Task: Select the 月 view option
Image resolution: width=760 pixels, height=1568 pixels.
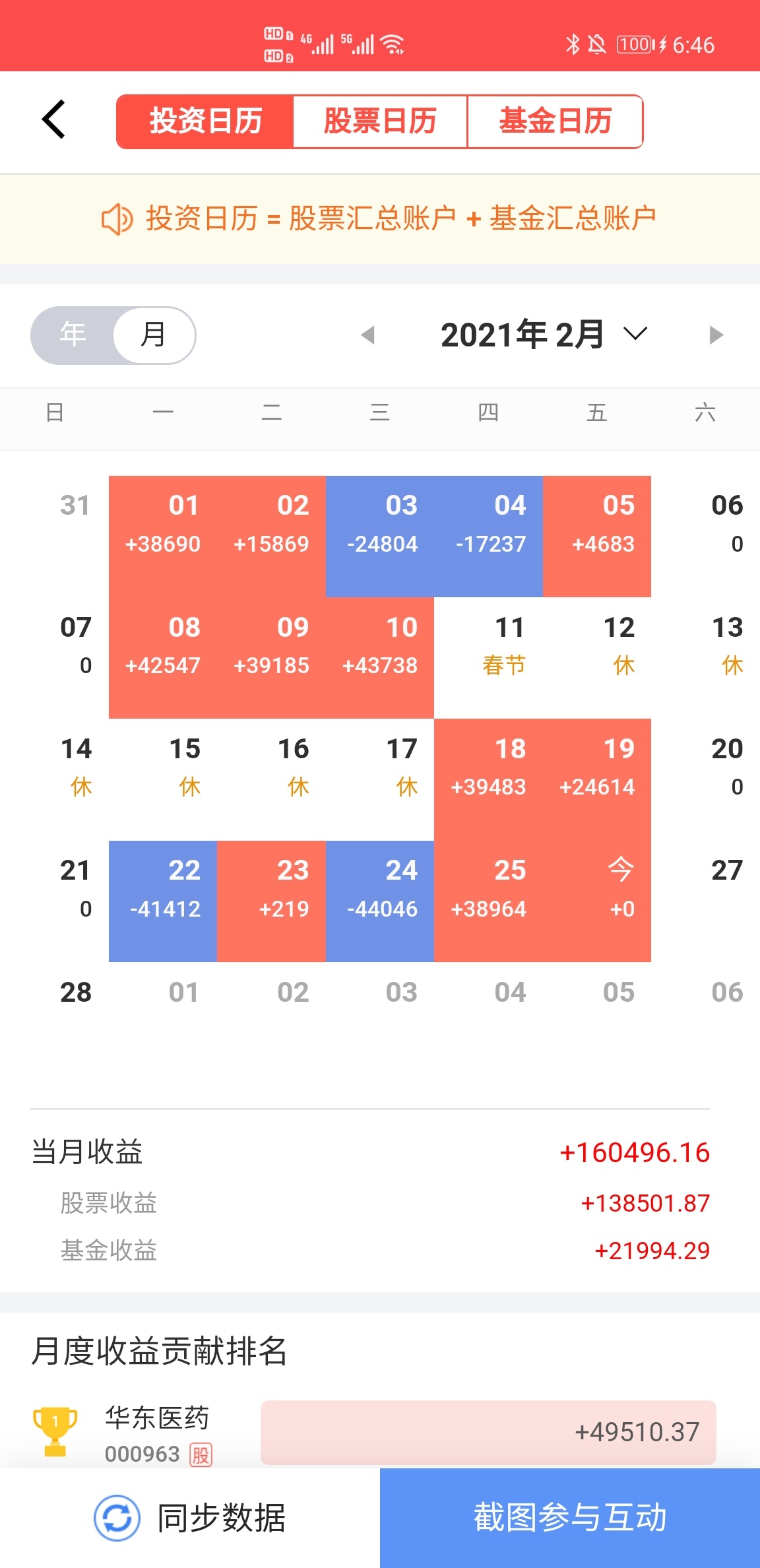Action: [154, 335]
